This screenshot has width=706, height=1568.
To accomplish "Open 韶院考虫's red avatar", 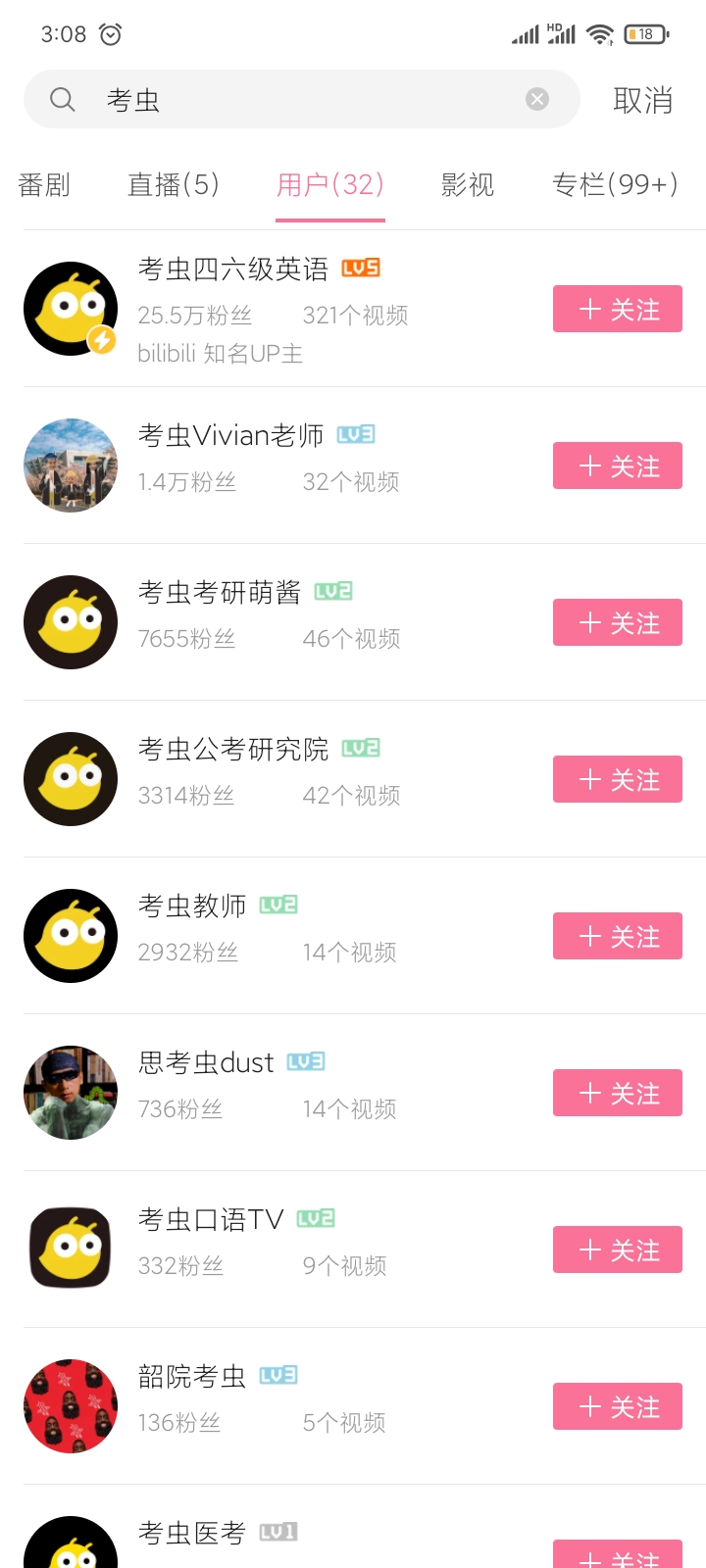I will (x=70, y=1406).
